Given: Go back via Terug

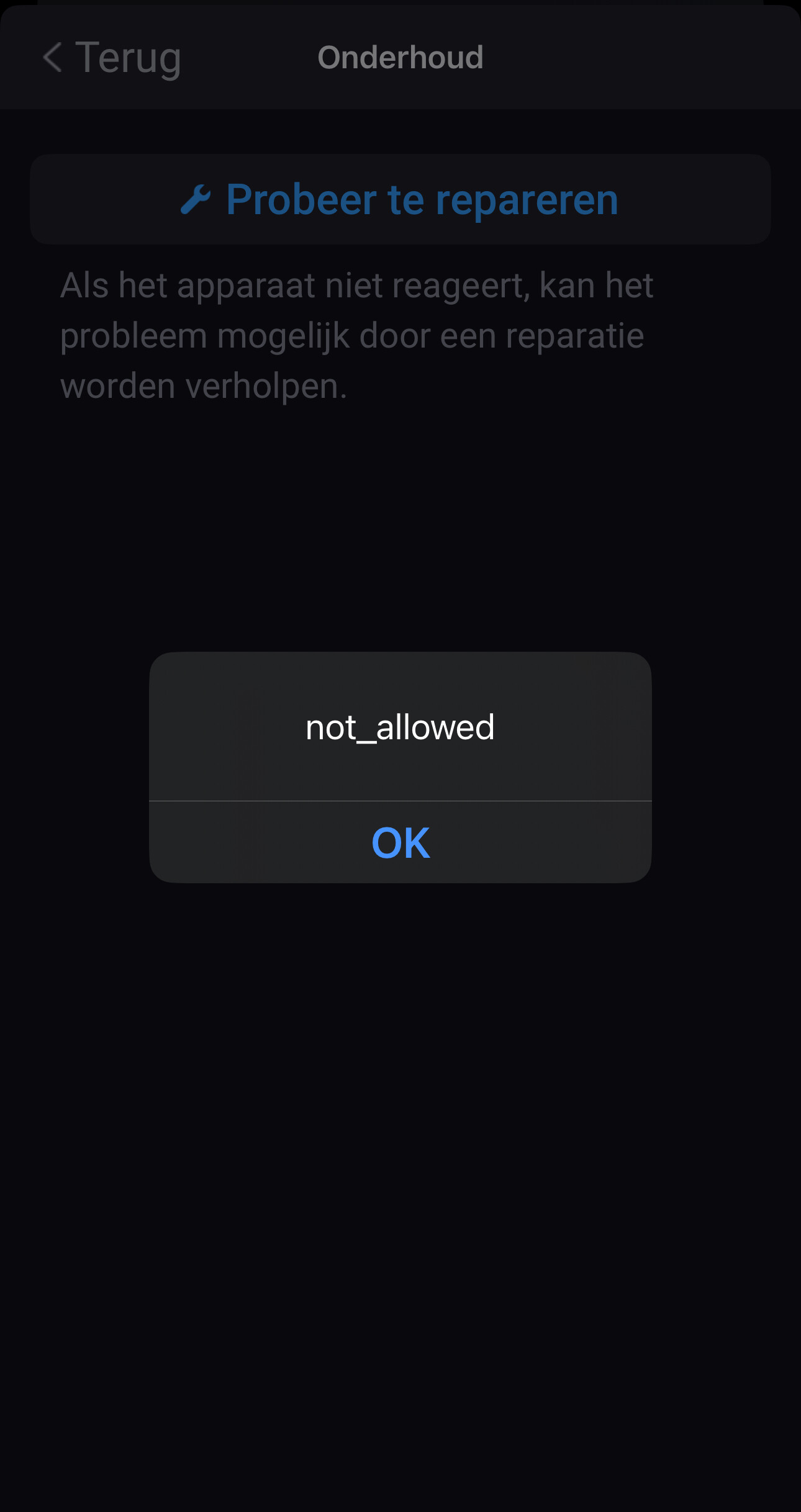Looking at the screenshot, I should pyautogui.click(x=112, y=58).
